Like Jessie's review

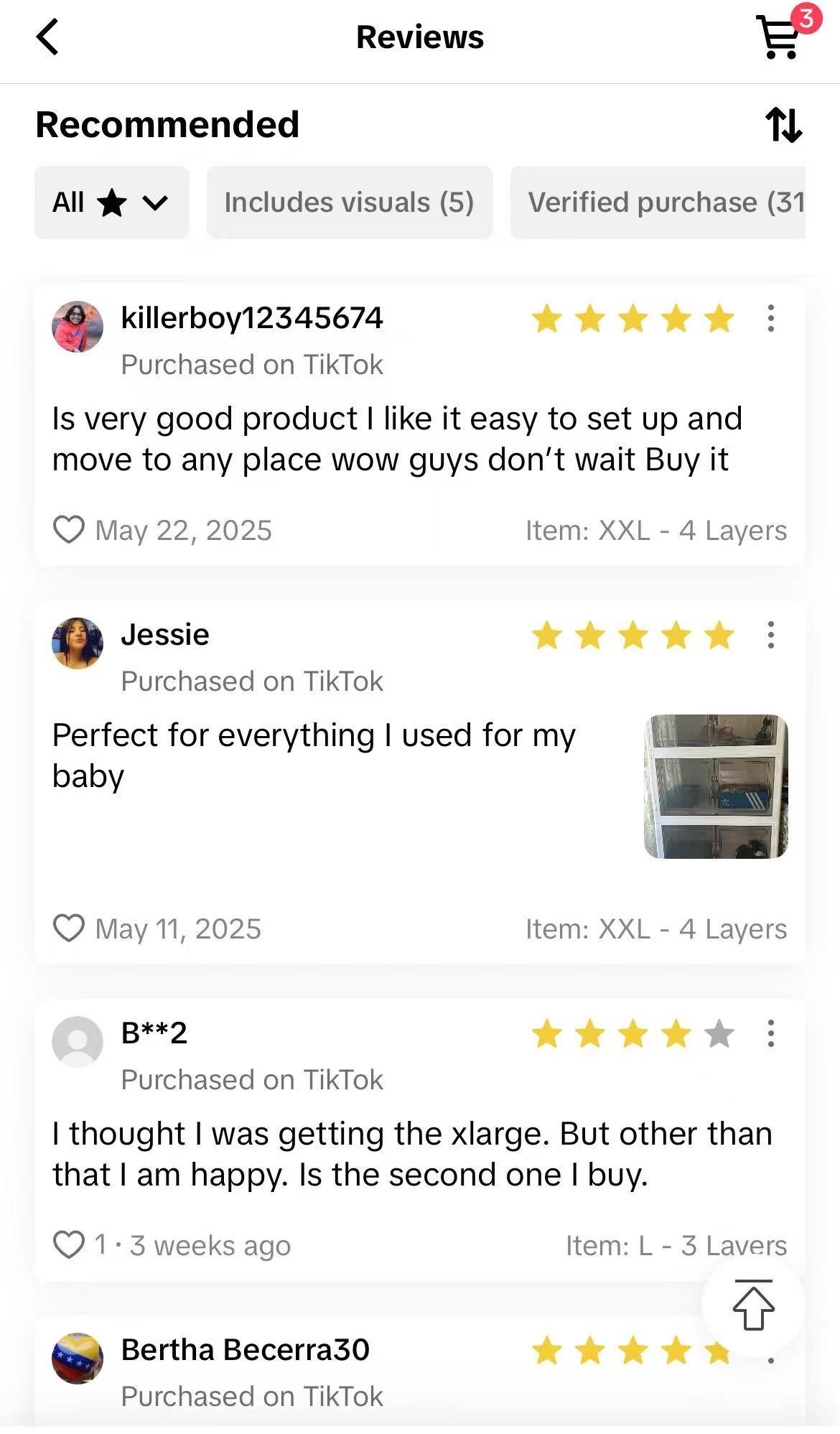point(69,928)
